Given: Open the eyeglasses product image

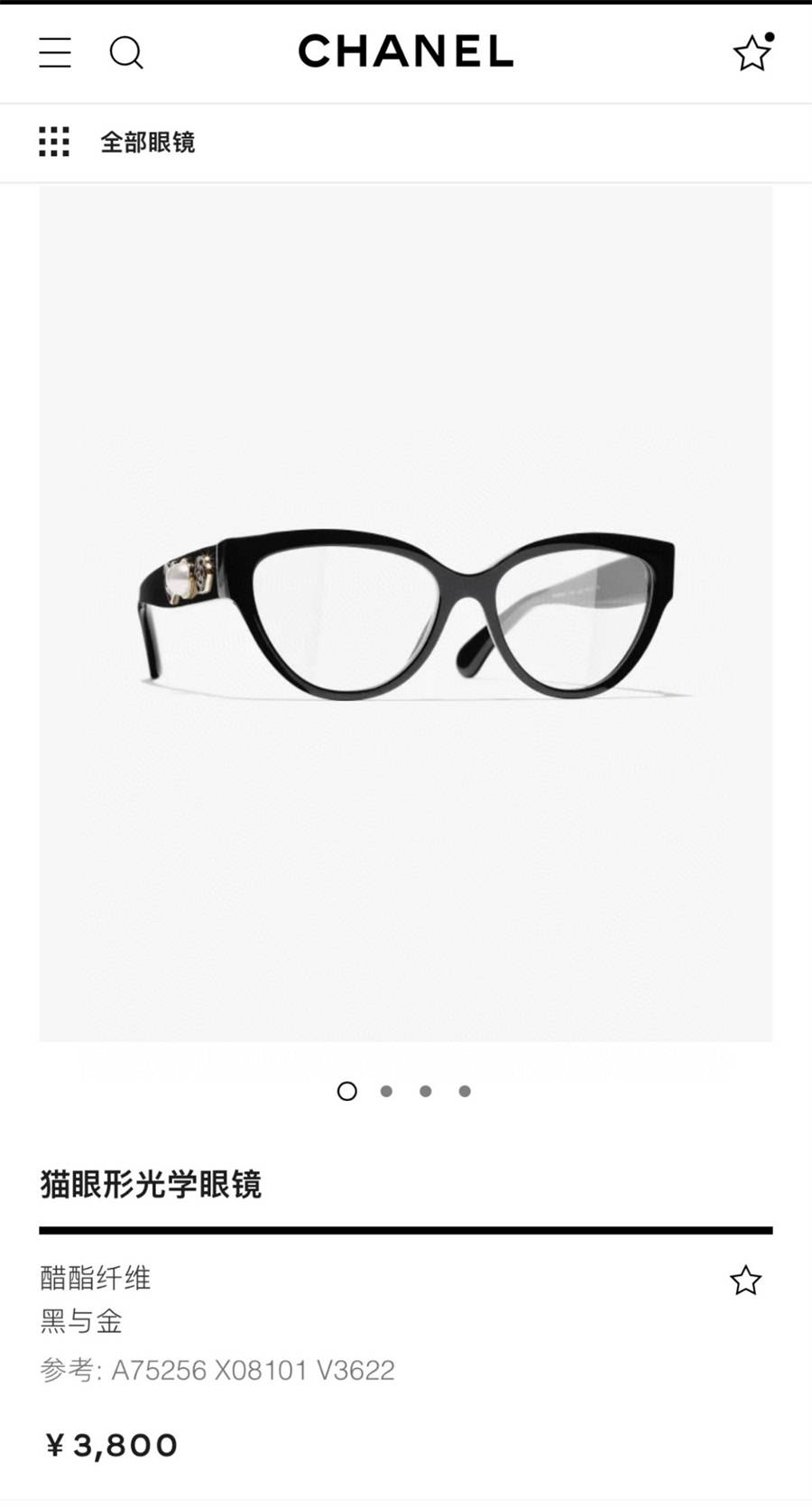Looking at the screenshot, I should tap(406, 614).
